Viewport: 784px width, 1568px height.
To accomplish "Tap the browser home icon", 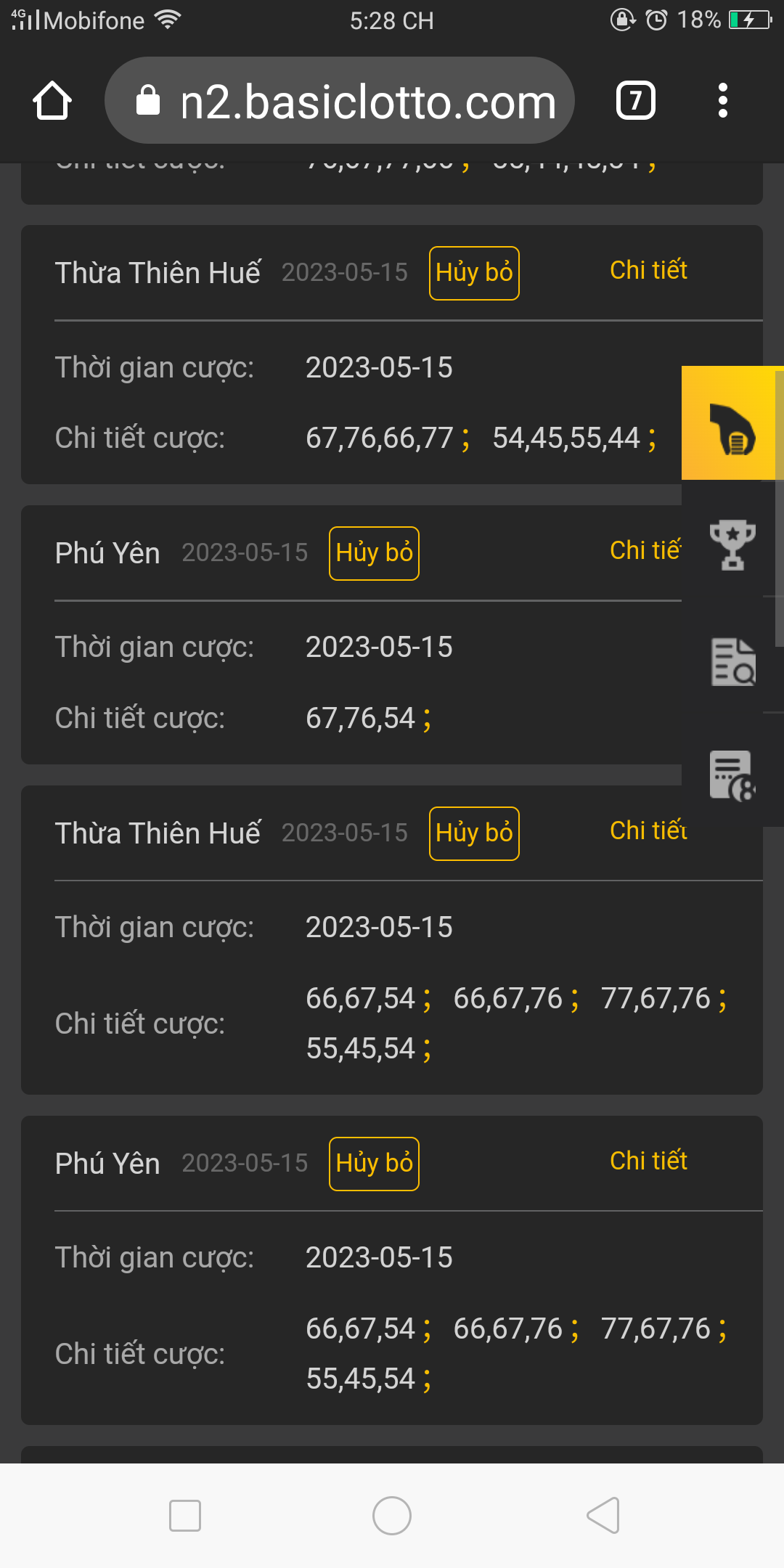I will [52, 100].
